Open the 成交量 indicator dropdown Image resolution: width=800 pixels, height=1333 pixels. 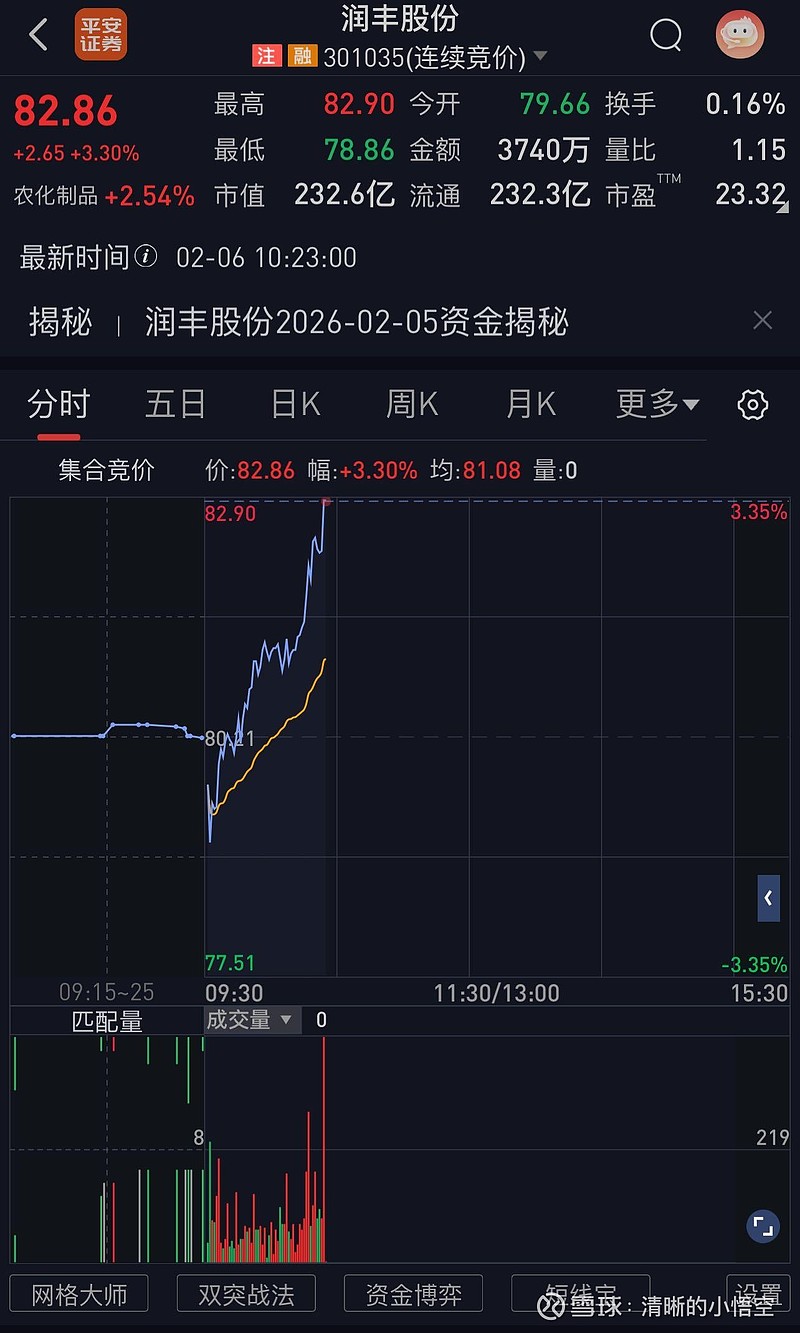250,1020
